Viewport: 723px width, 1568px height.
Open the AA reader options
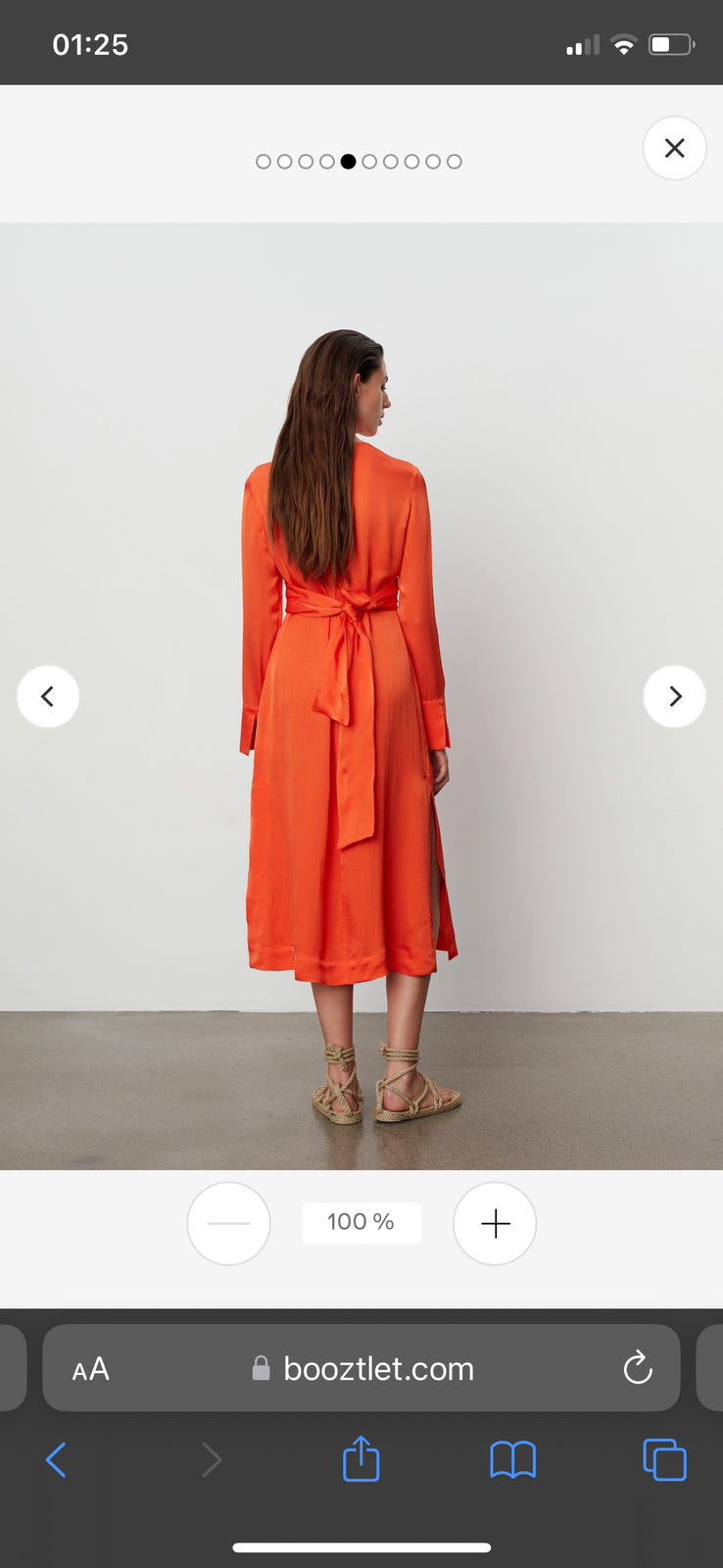point(91,1369)
